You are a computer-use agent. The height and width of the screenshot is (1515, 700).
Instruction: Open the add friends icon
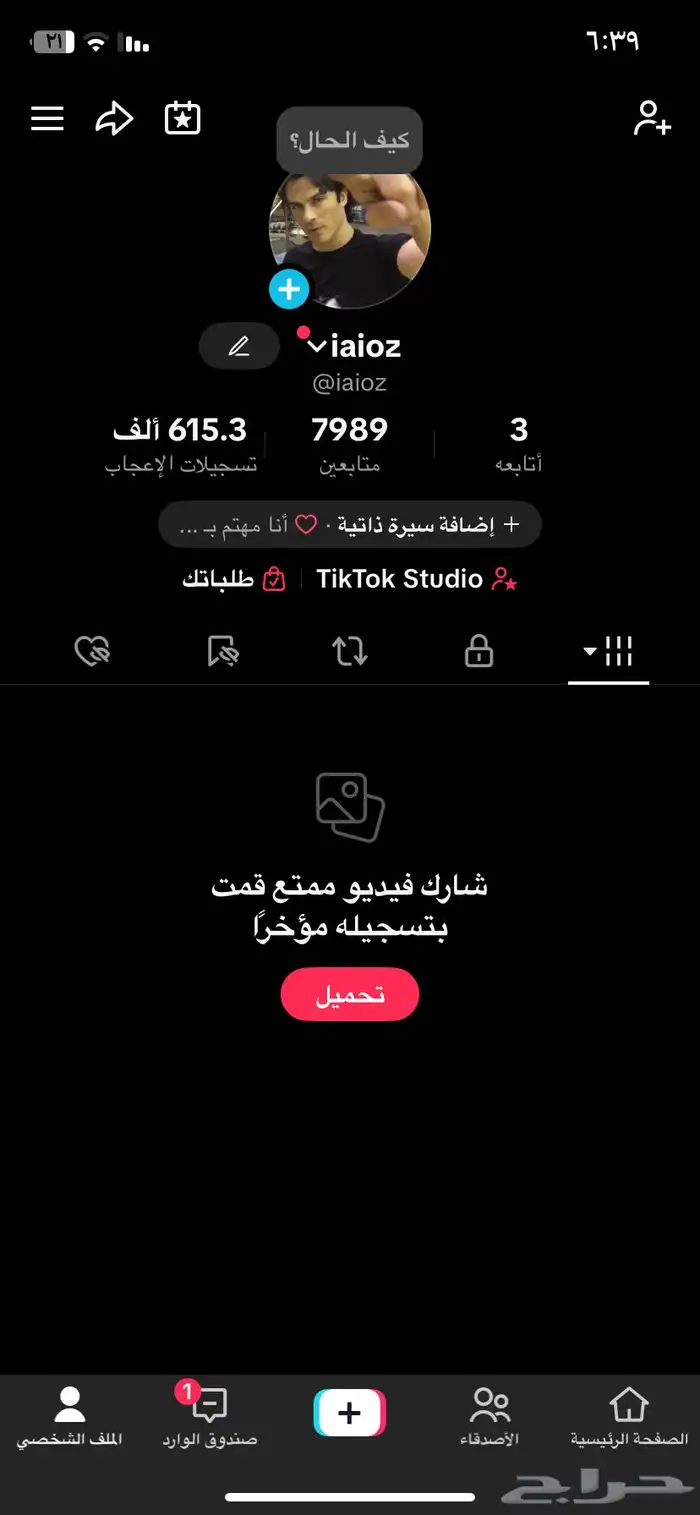[x=651, y=118]
